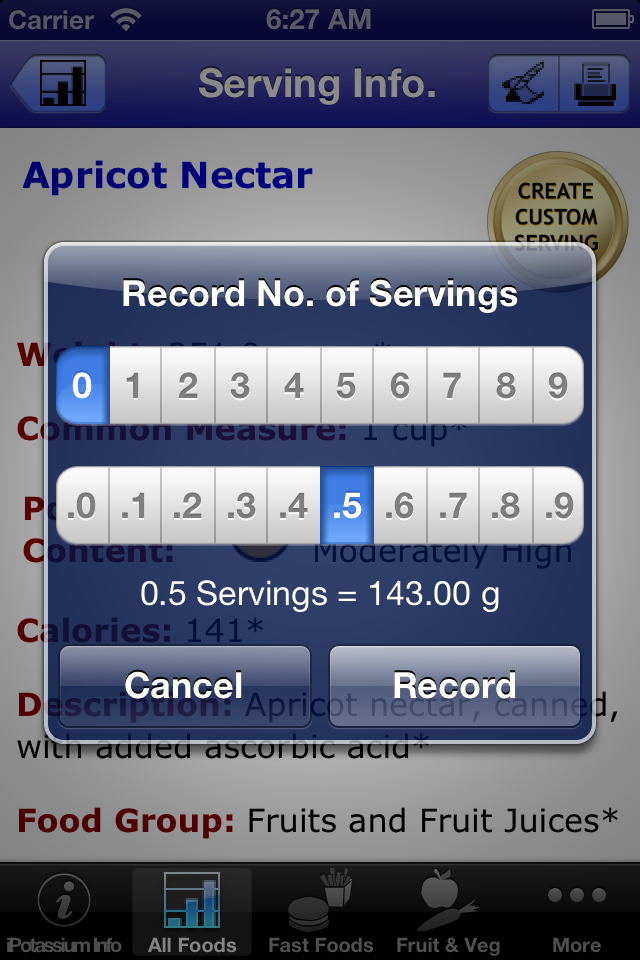Switch to the Fruit & Veg tab
The height and width of the screenshot is (960, 640).
tap(448, 914)
